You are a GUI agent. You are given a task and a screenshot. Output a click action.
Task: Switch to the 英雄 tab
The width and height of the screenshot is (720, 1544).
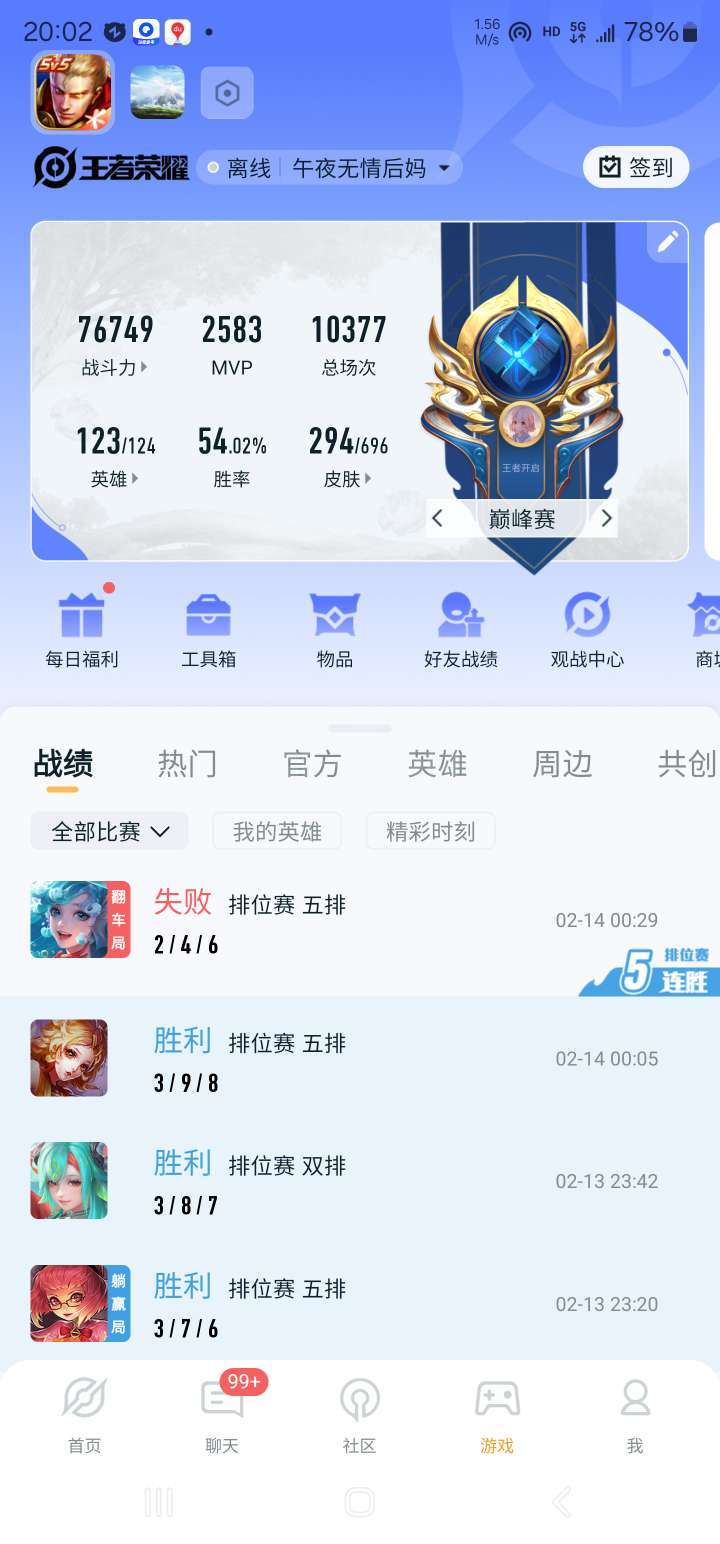click(x=437, y=764)
